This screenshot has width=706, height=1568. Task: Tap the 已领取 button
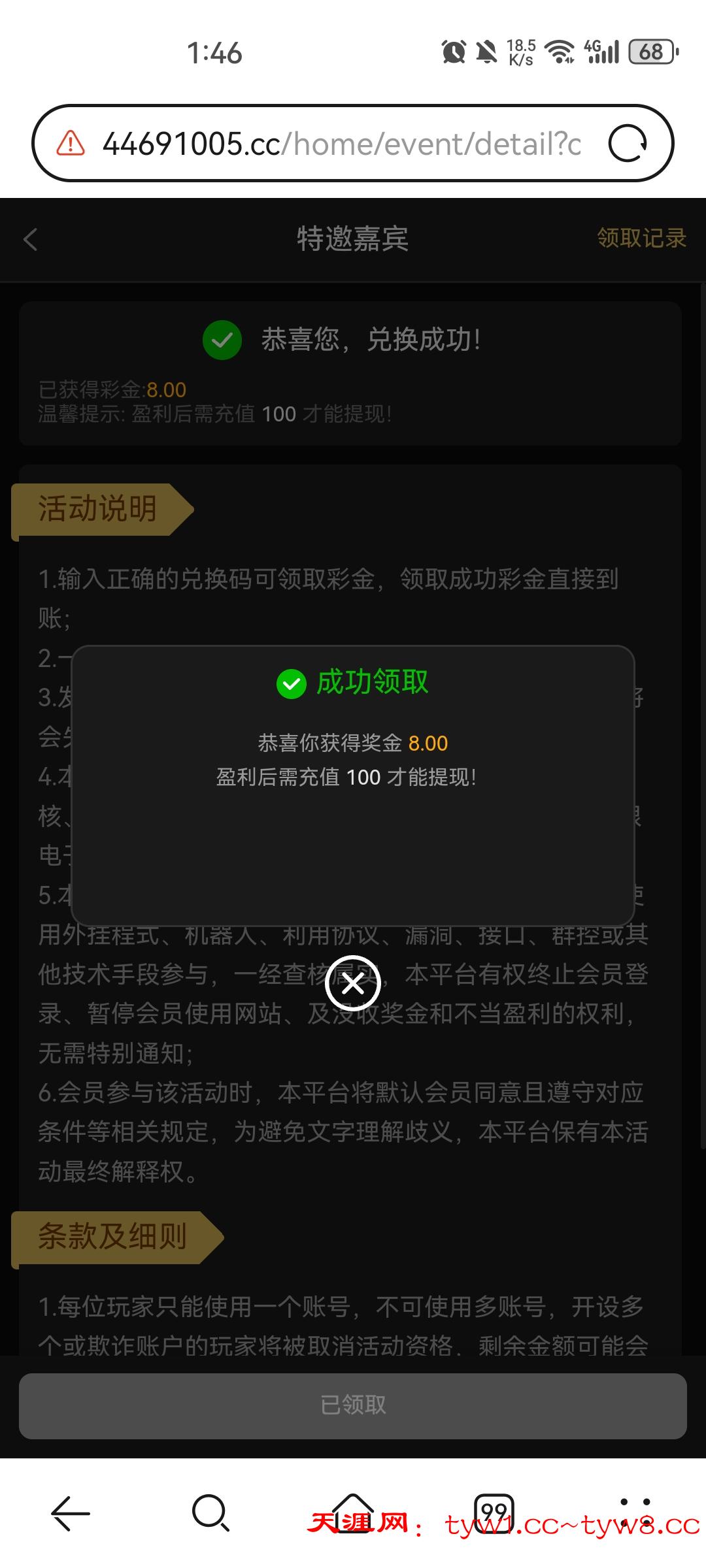(x=353, y=1405)
